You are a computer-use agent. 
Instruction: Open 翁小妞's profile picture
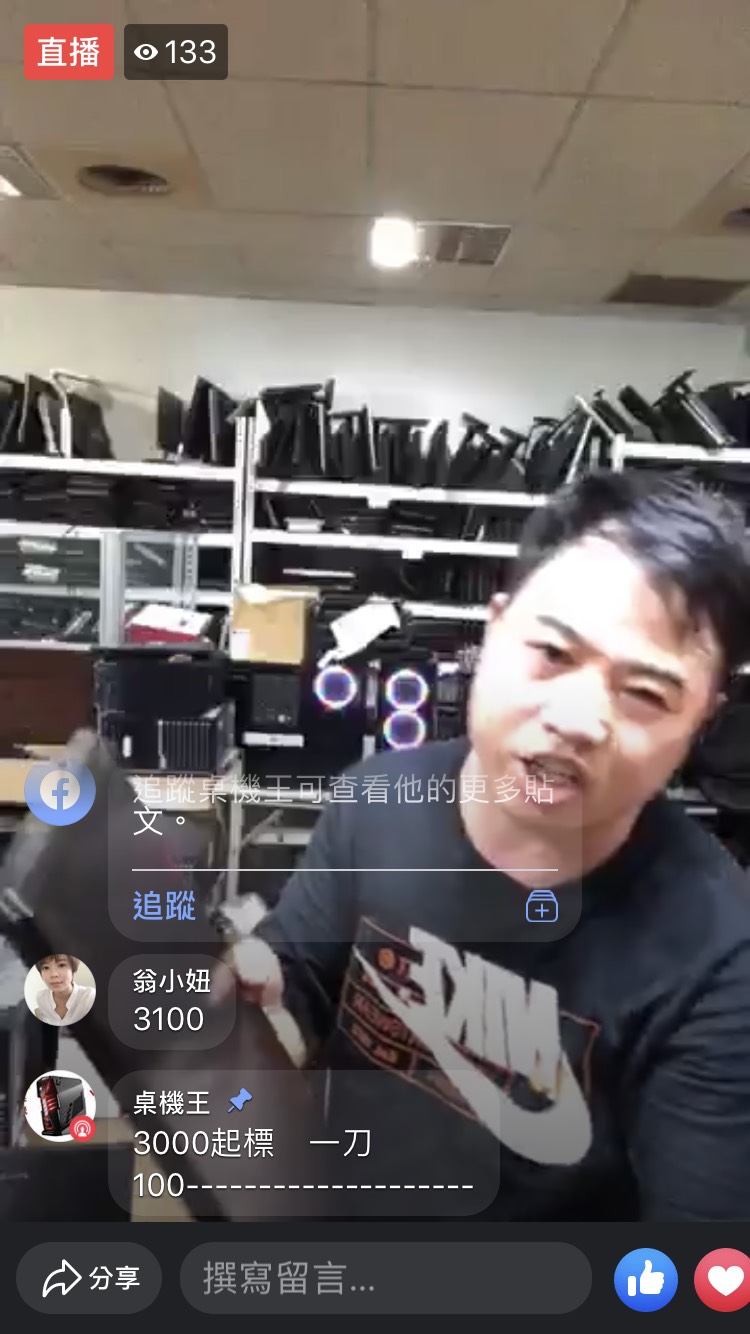(x=60, y=990)
